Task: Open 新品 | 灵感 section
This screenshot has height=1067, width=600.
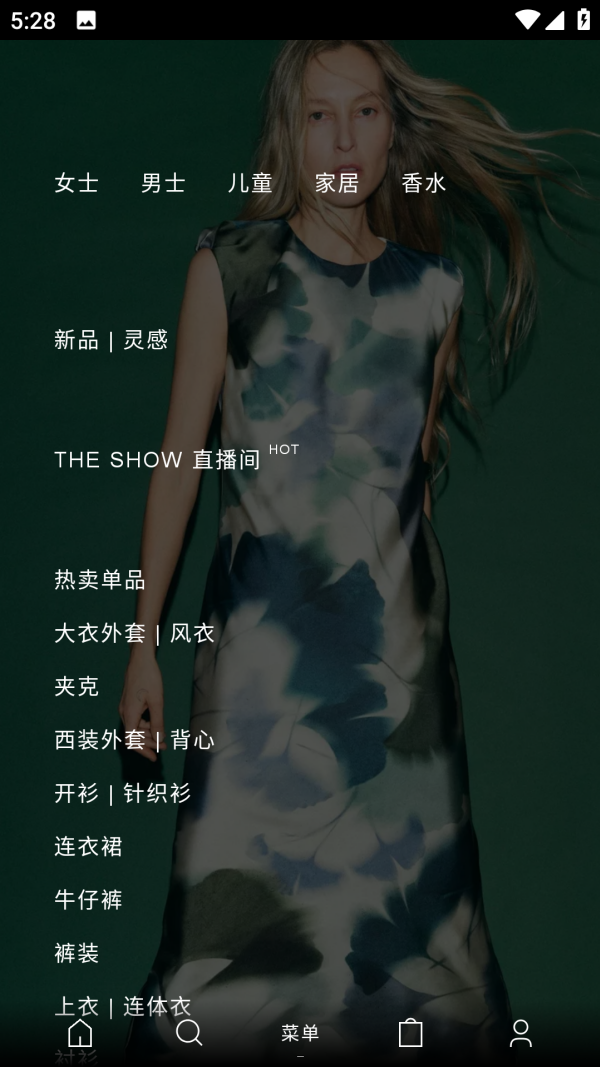Action: [111, 340]
